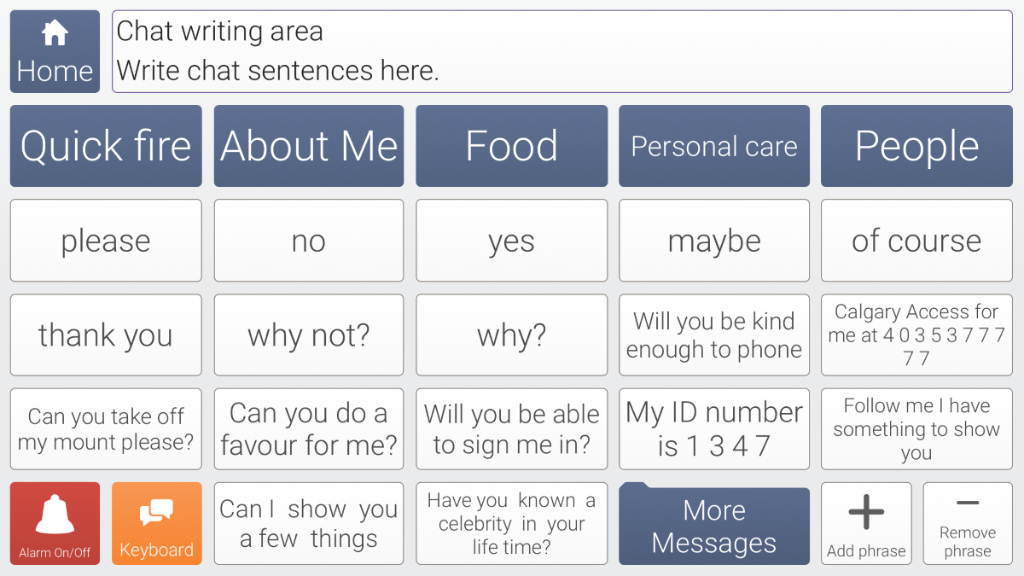The width and height of the screenshot is (1024, 576).
Task: Tap the "maybe" phrase
Action: pos(714,241)
